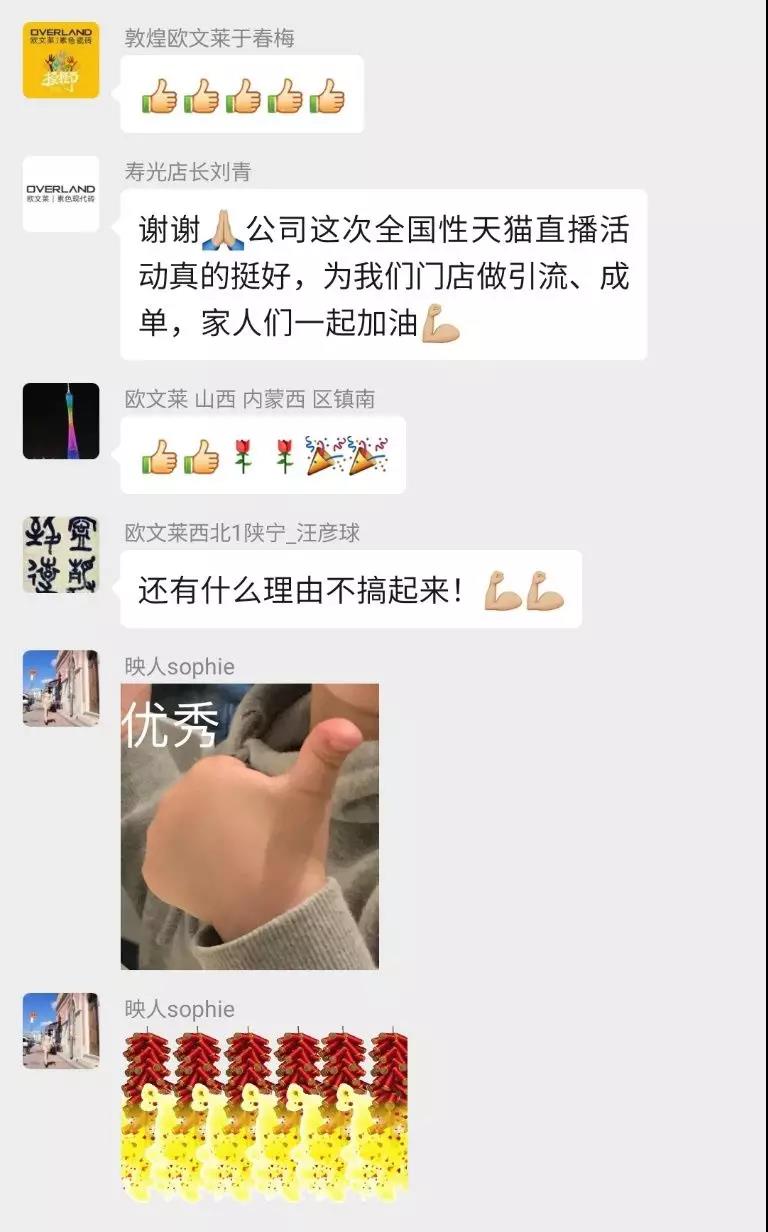Image resolution: width=768 pixels, height=1232 pixels.
Task: Open 寿光店长刘青's avatar
Action: (x=61, y=194)
